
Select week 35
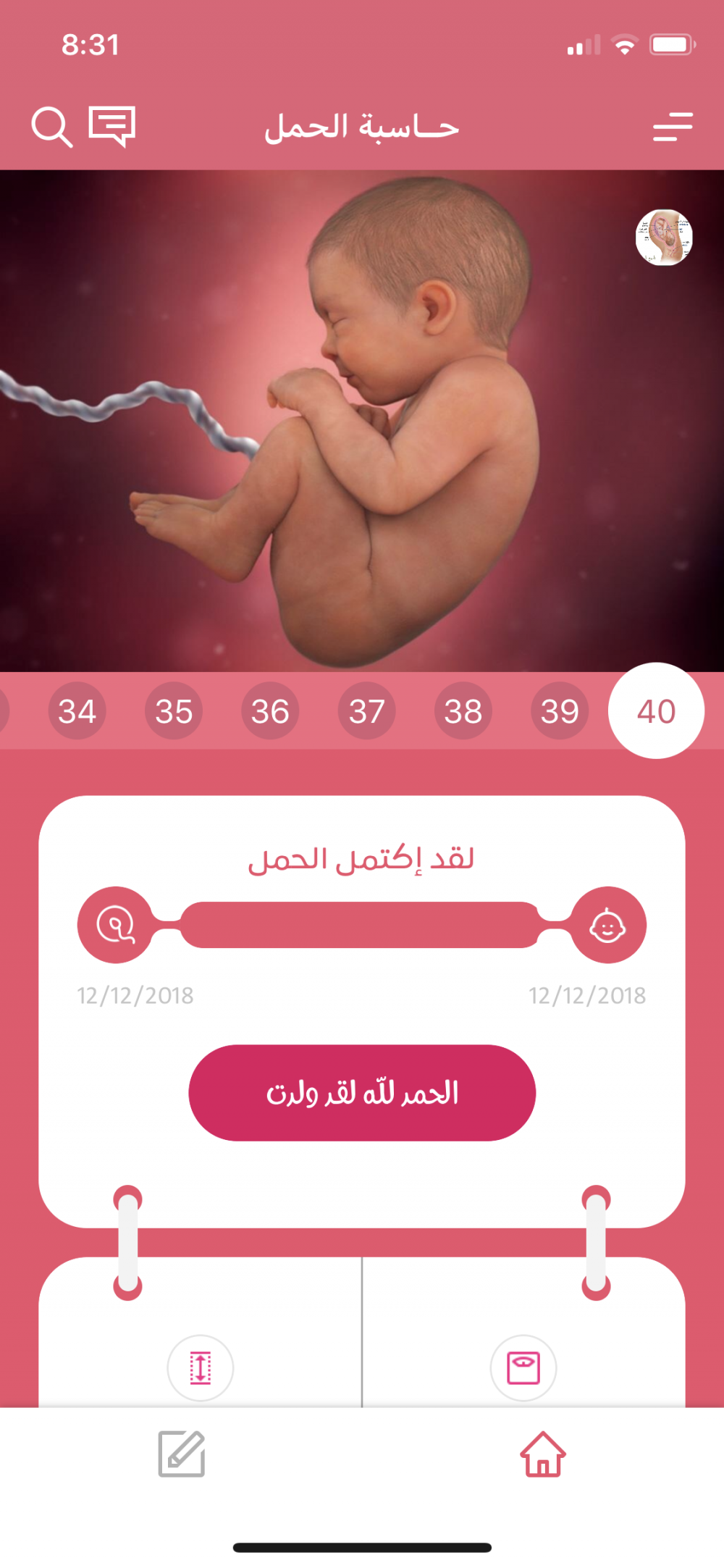174,710
